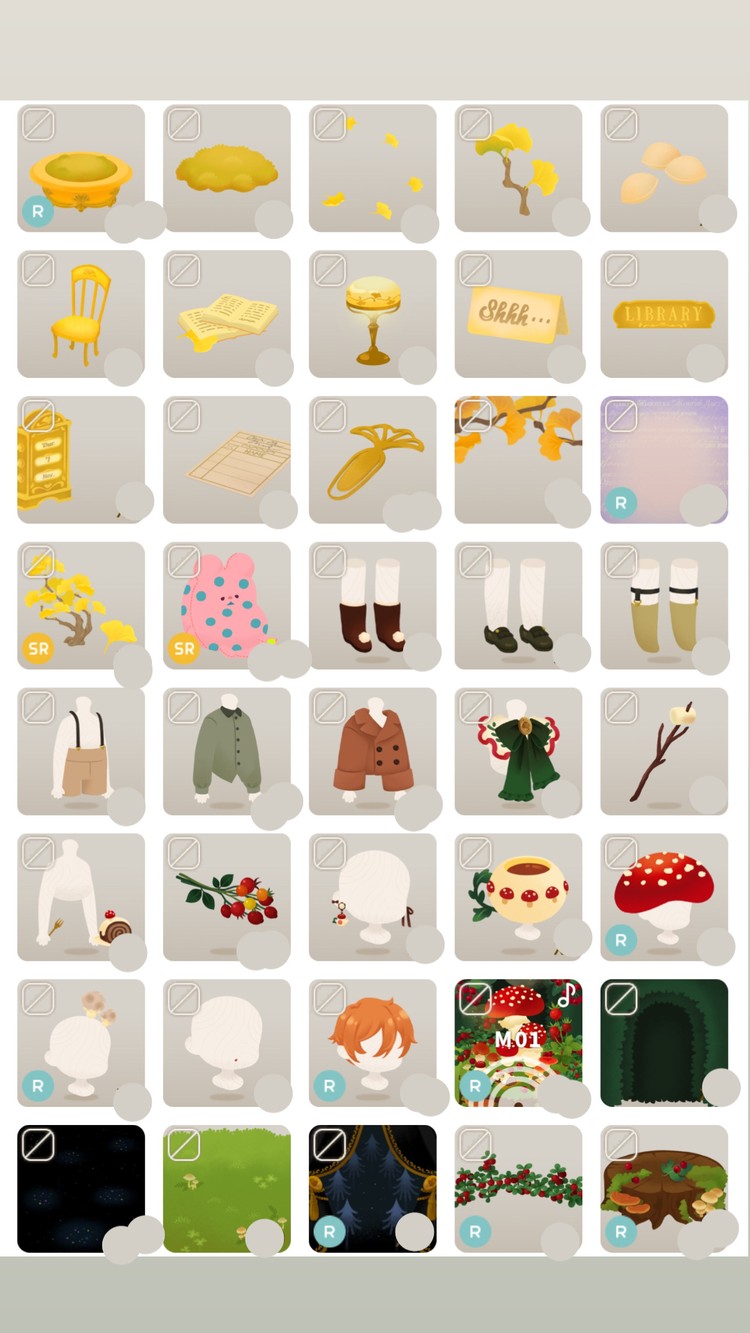This screenshot has width=750, height=1333.
Task: Pick the green button jacket
Action: (x=227, y=750)
